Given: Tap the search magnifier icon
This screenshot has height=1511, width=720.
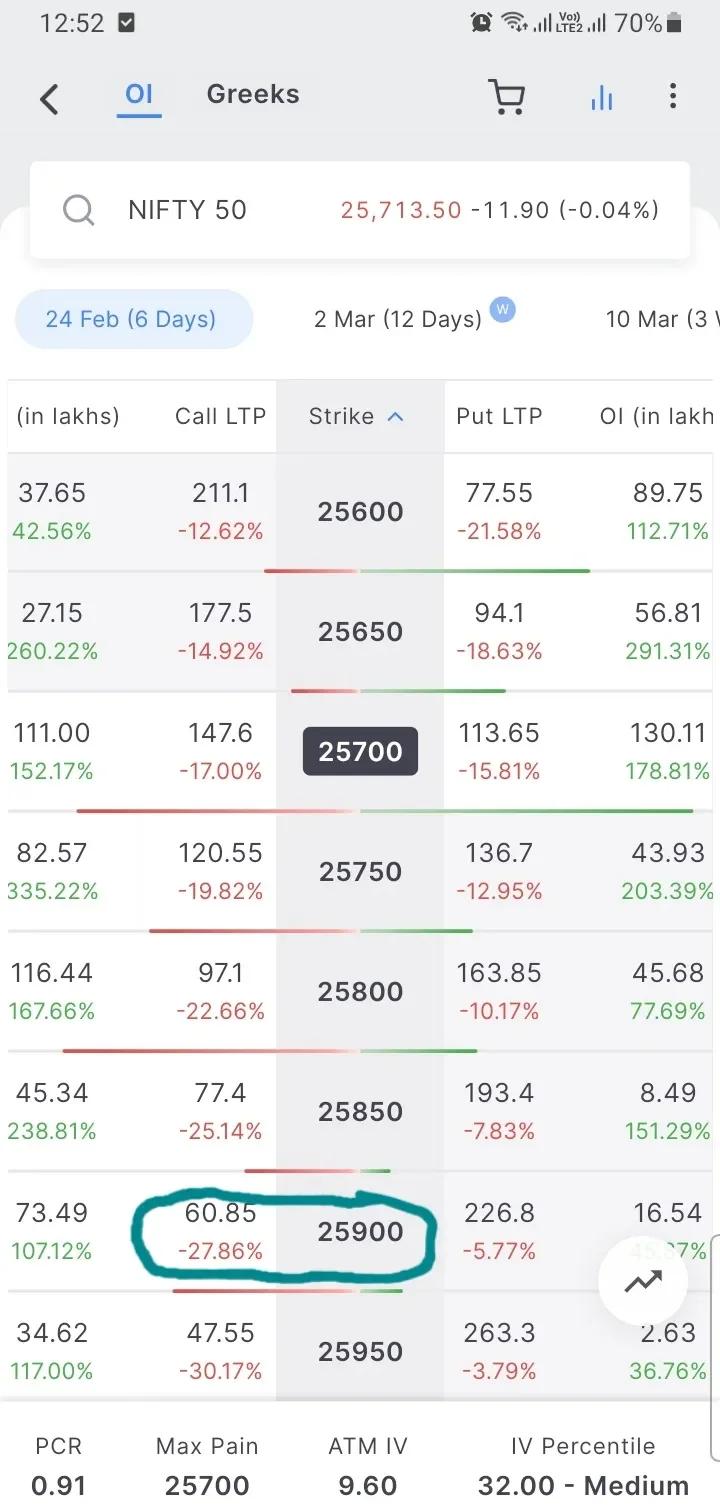Looking at the screenshot, I should tap(79, 209).
